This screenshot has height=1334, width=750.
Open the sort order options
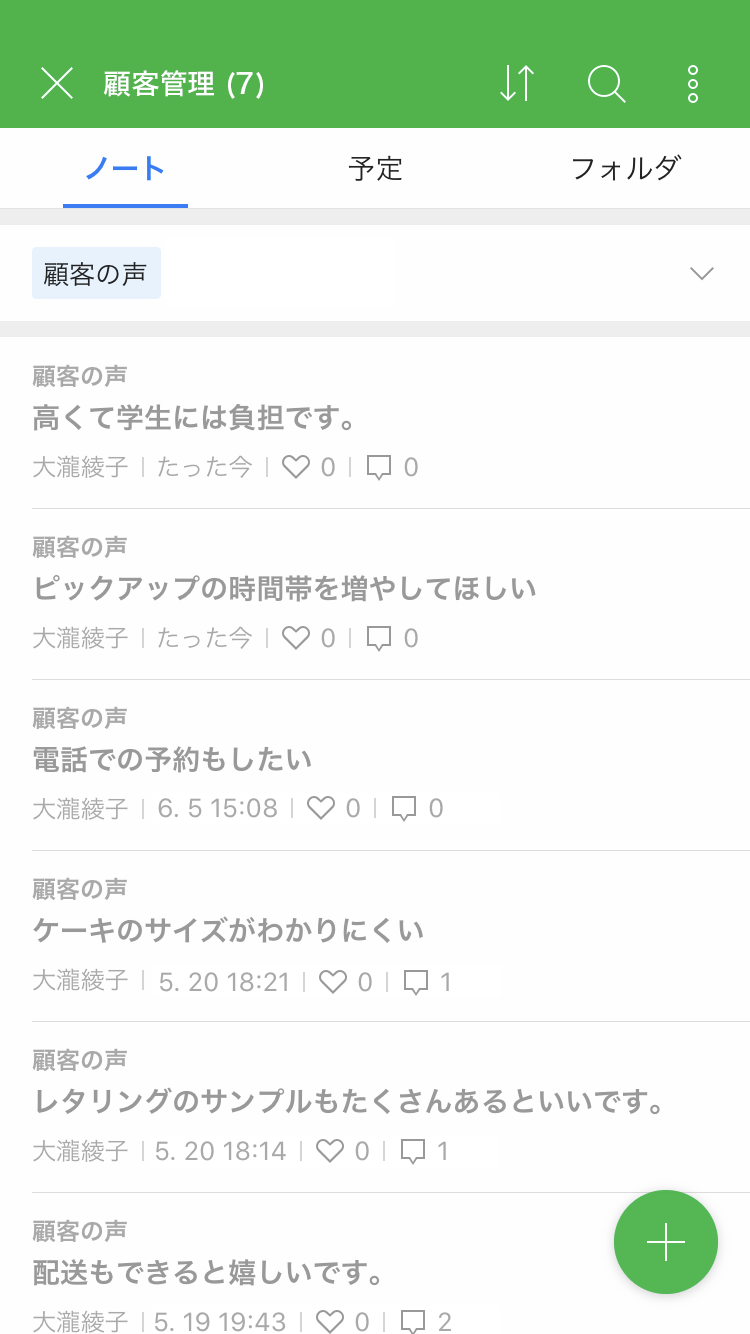(517, 84)
